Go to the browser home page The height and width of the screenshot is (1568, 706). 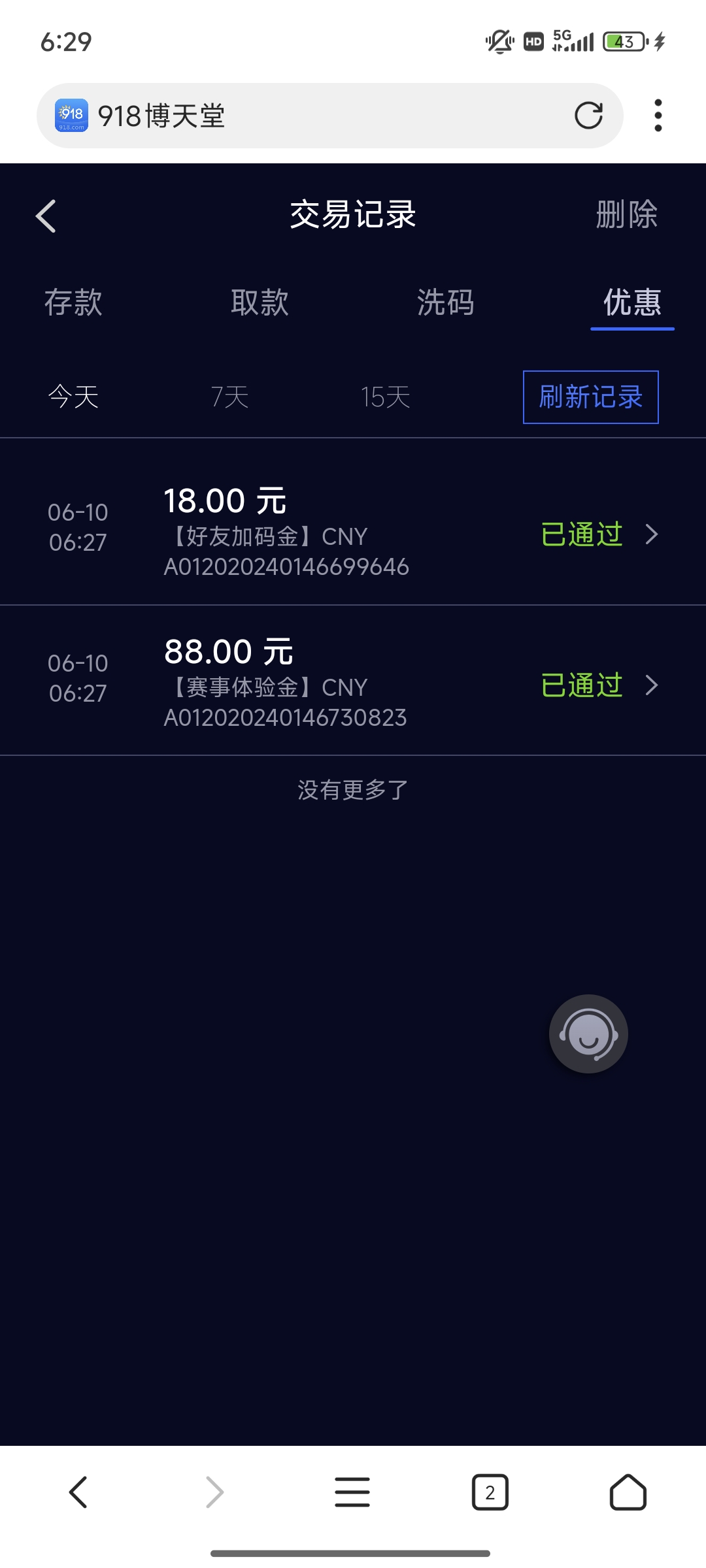click(628, 1492)
